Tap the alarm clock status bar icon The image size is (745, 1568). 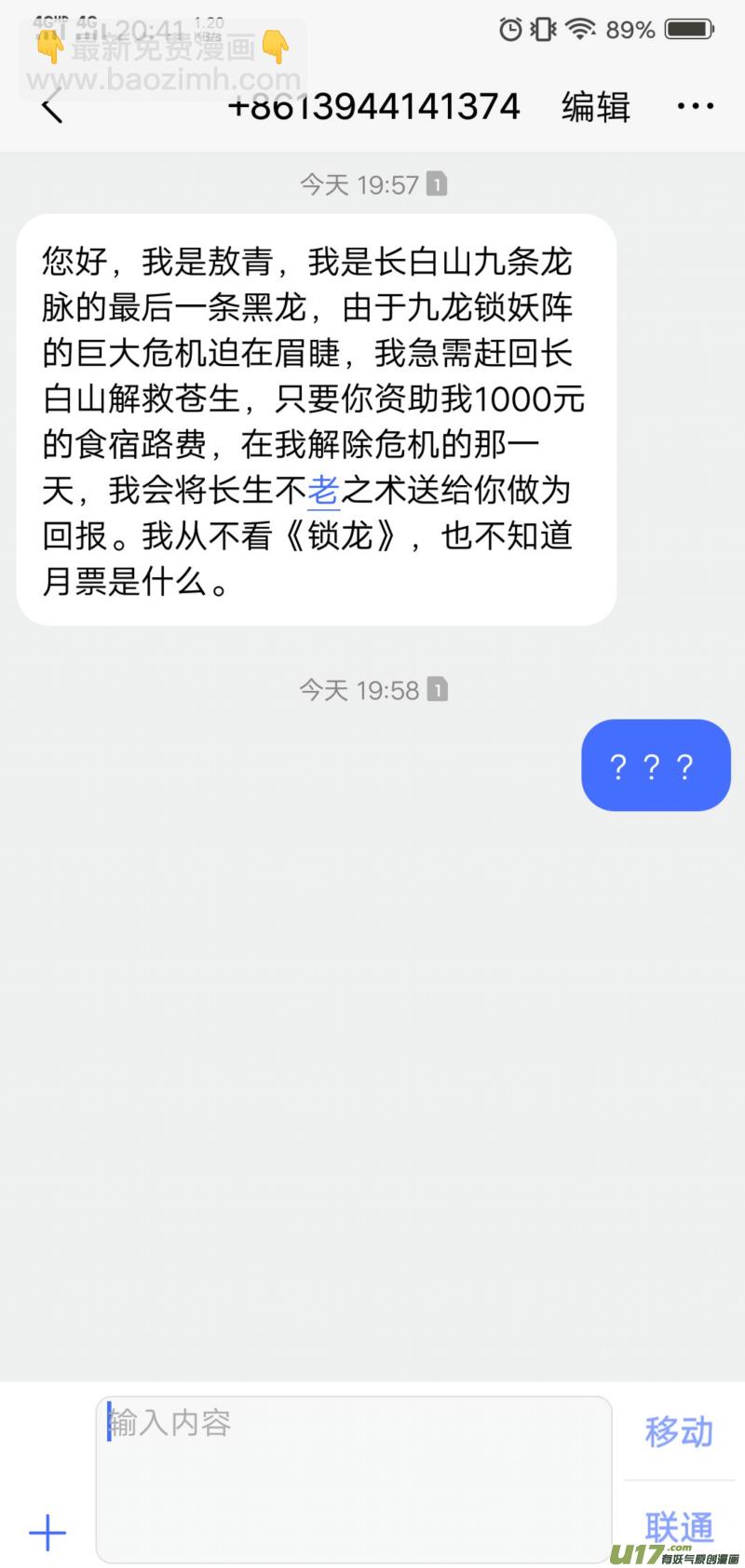point(510,29)
